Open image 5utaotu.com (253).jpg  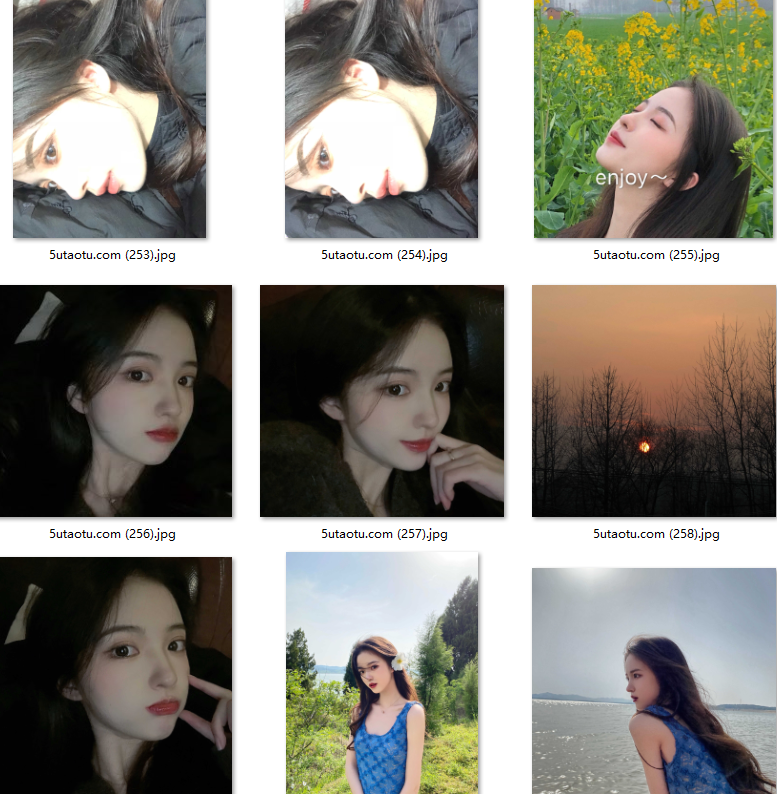click(109, 118)
